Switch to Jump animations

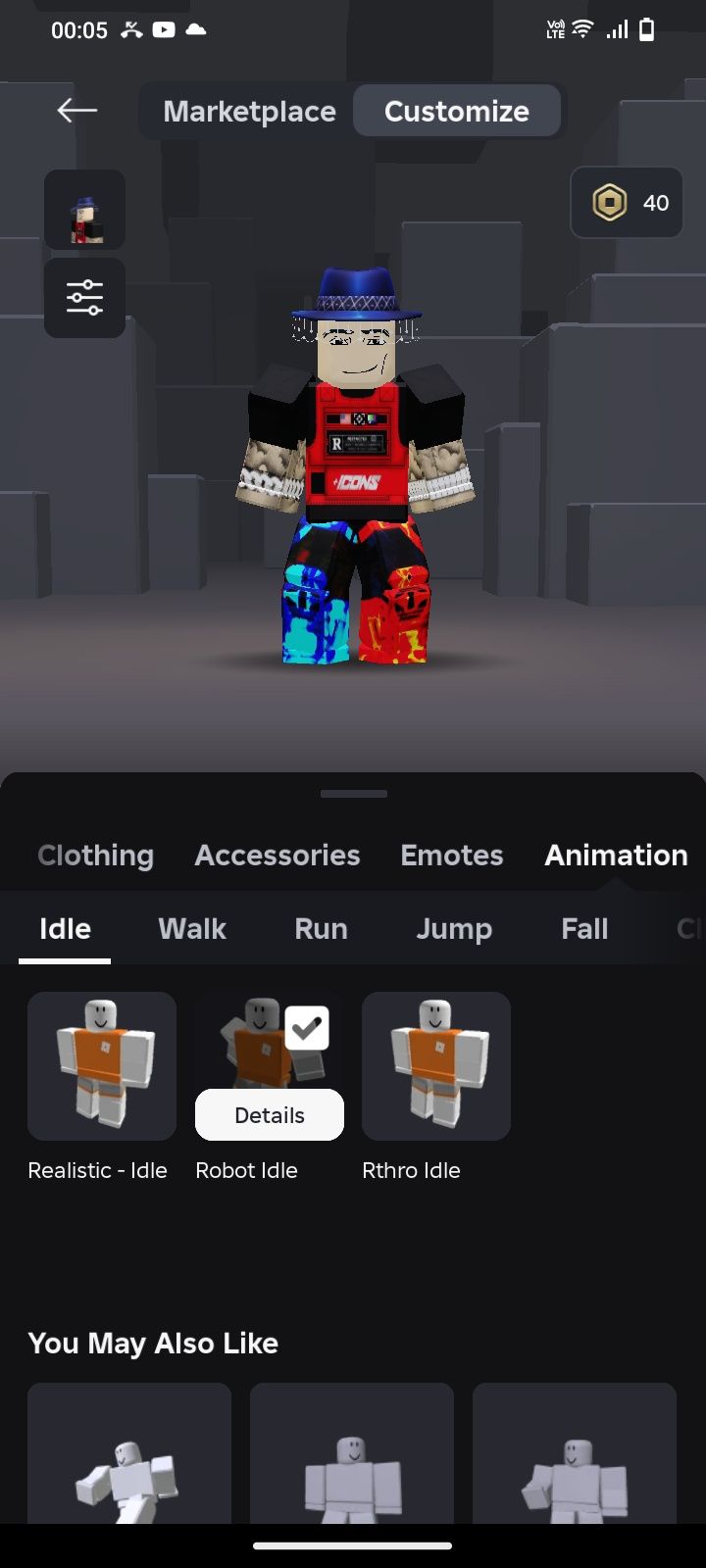click(x=454, y=928)
